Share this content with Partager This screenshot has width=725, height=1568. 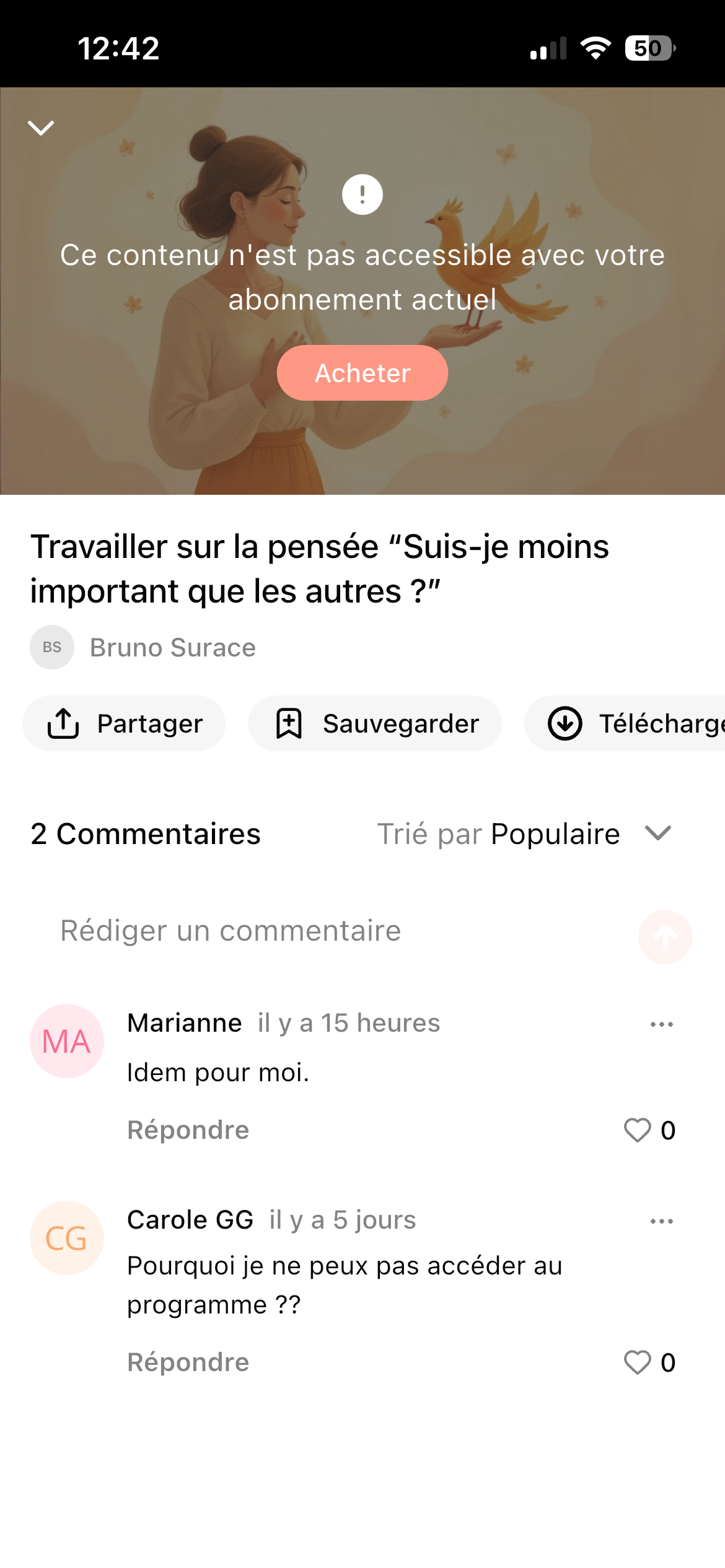point(125,723)
